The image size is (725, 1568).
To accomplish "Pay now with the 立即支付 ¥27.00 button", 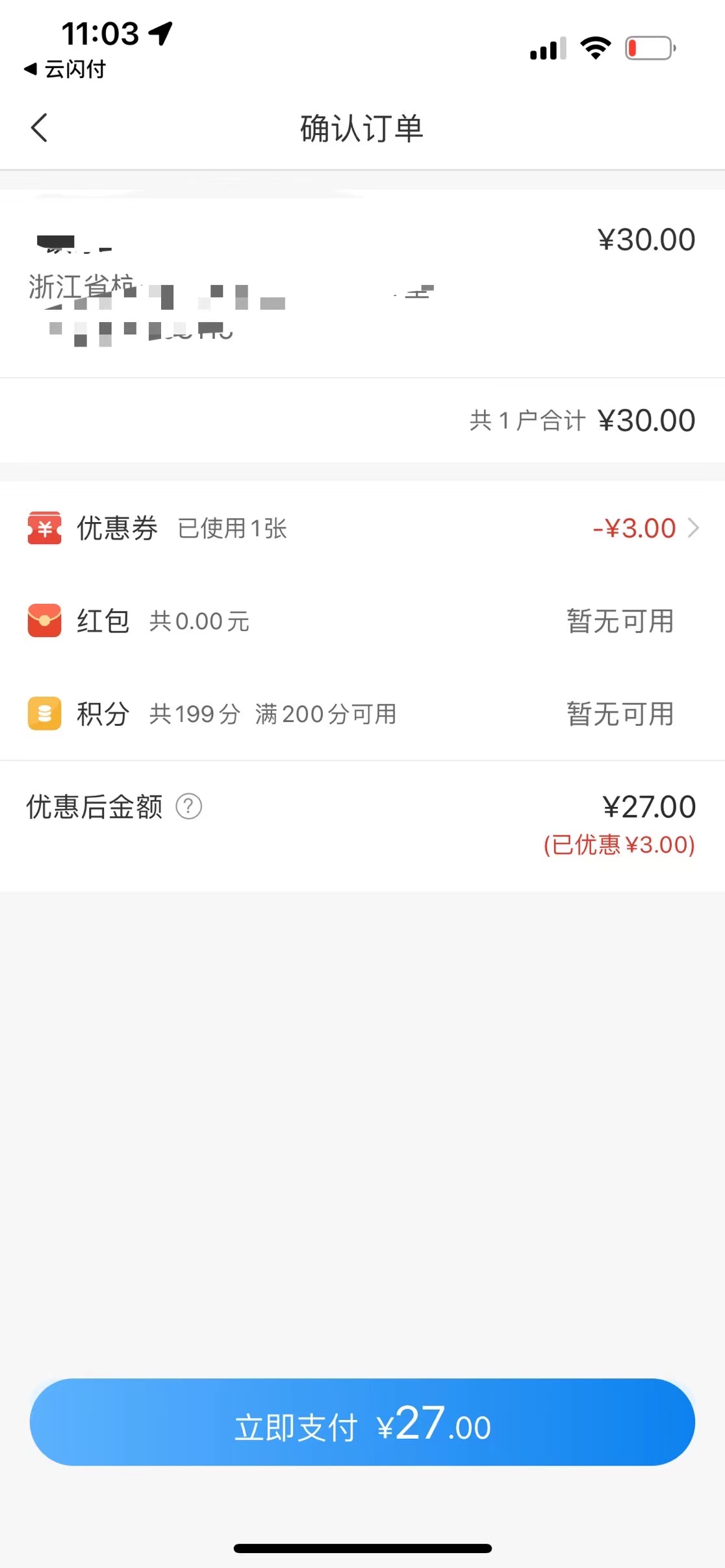I will 363,1422.
